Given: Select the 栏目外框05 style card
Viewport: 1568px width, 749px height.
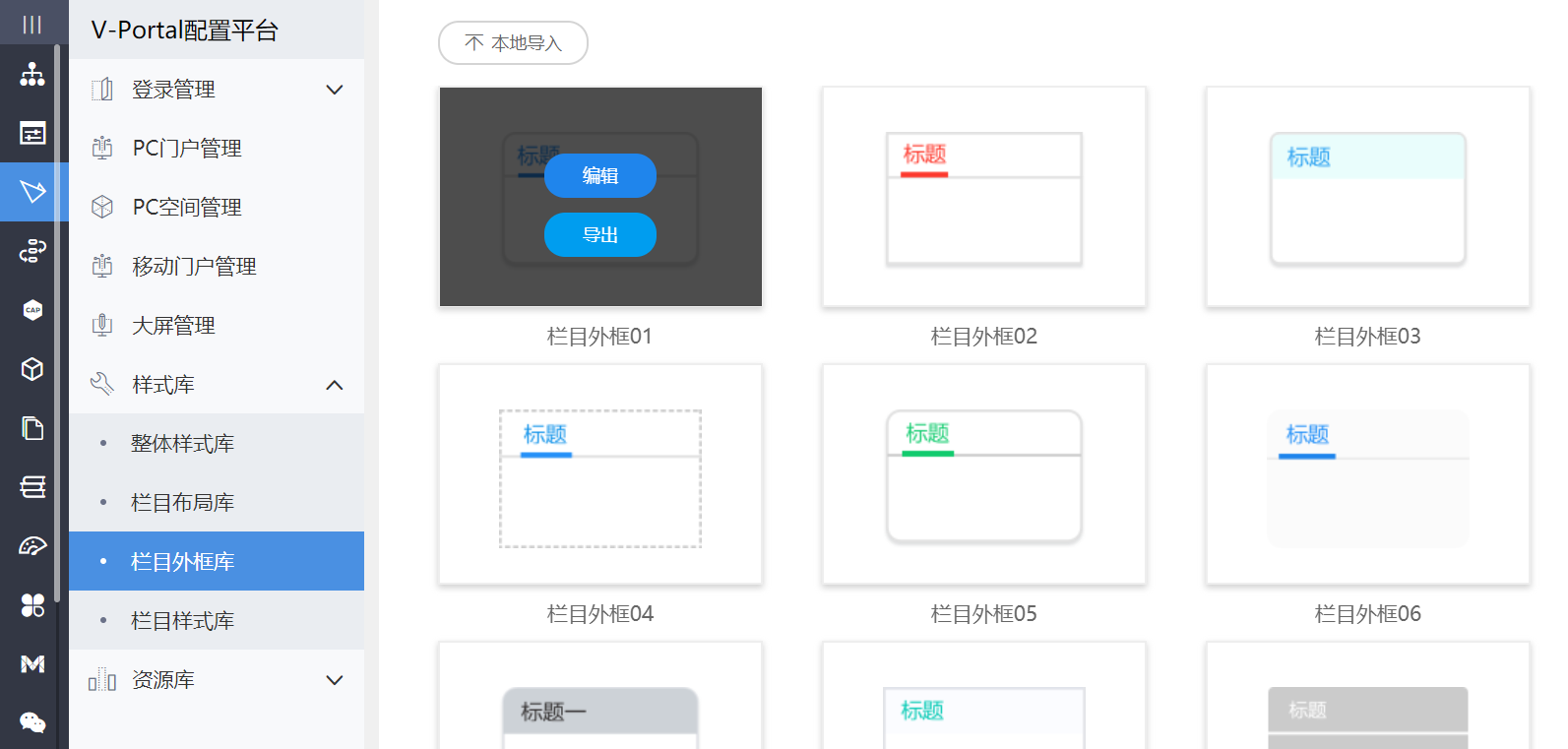Looking at the screenshot, I should click(983, 474).
